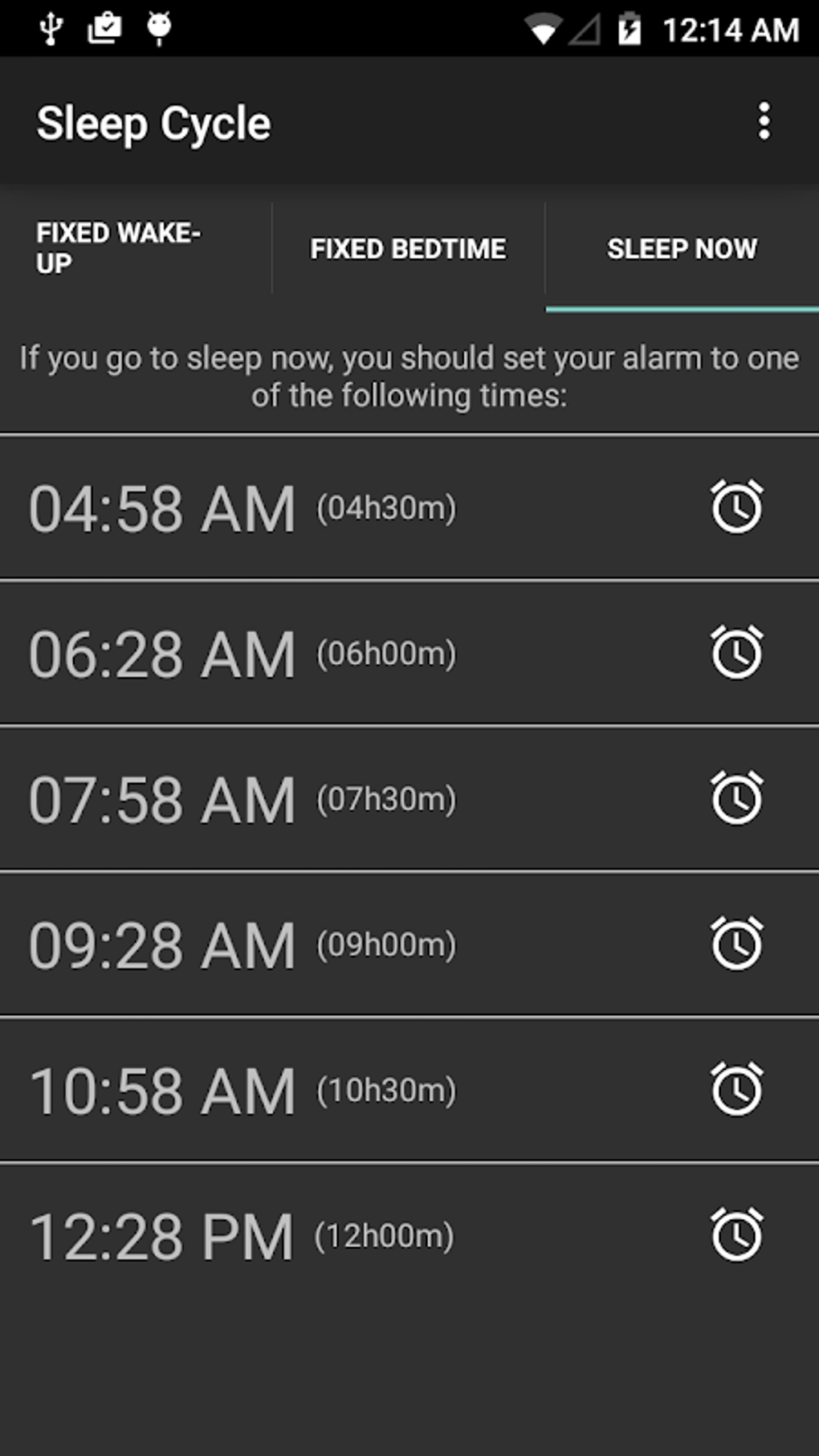Click the alarm clock icon for 06:28 AM
This screenshot has height=1456, width=819.
735,652
